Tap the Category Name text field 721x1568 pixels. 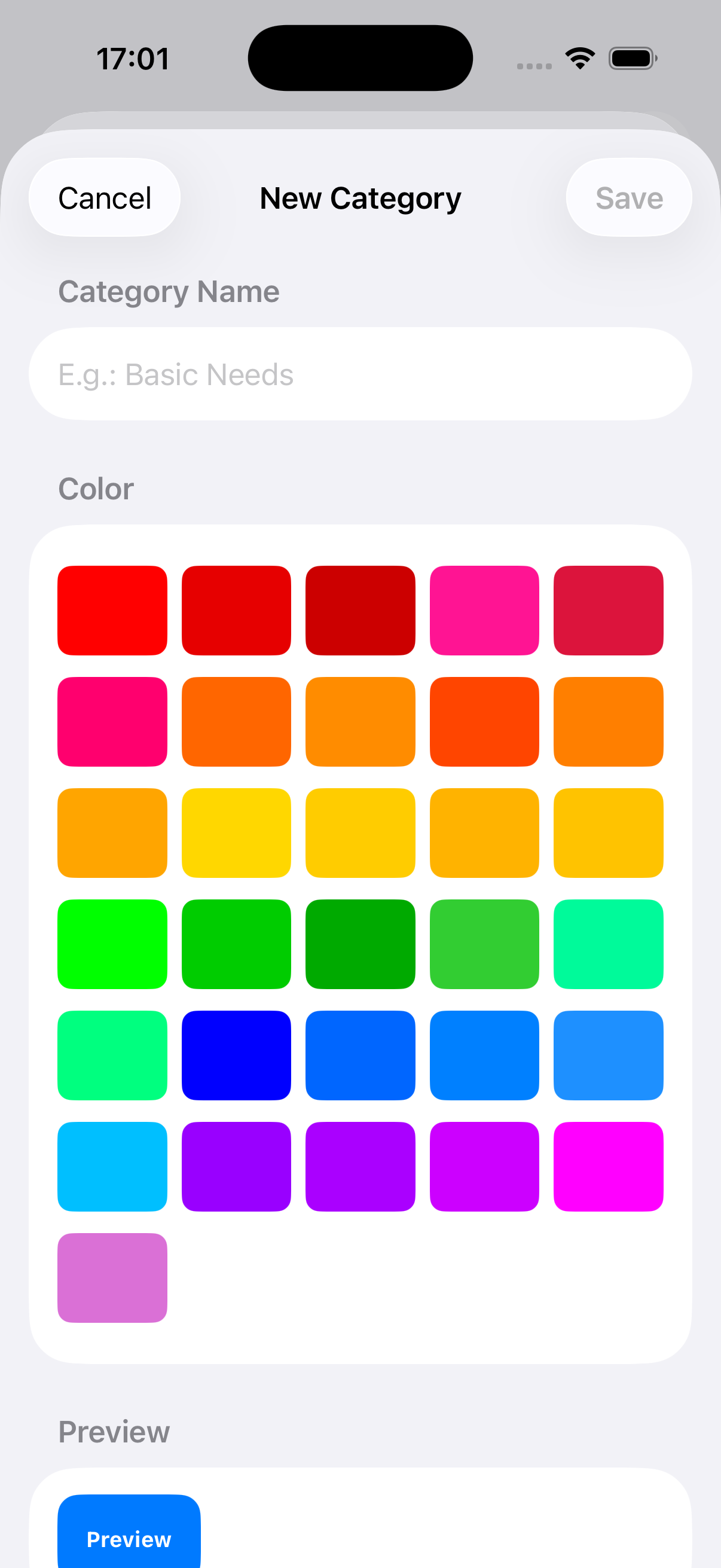[360, 374]
